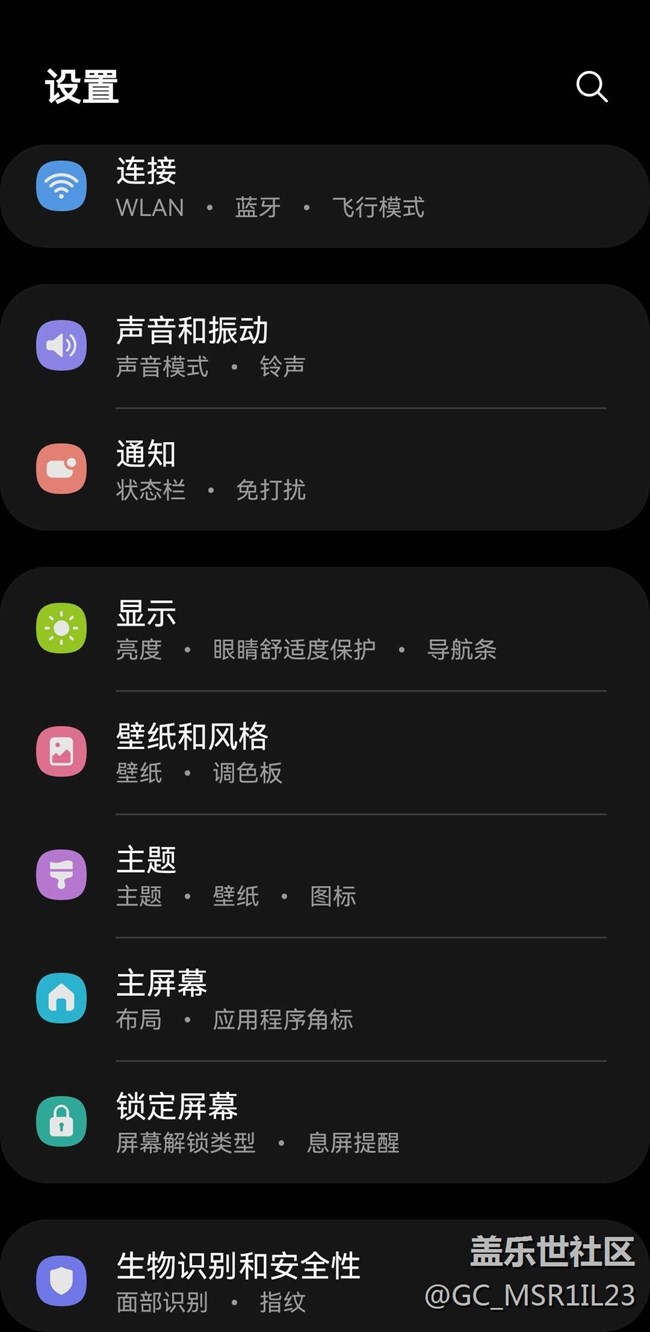Open 连接 settings

325,188
